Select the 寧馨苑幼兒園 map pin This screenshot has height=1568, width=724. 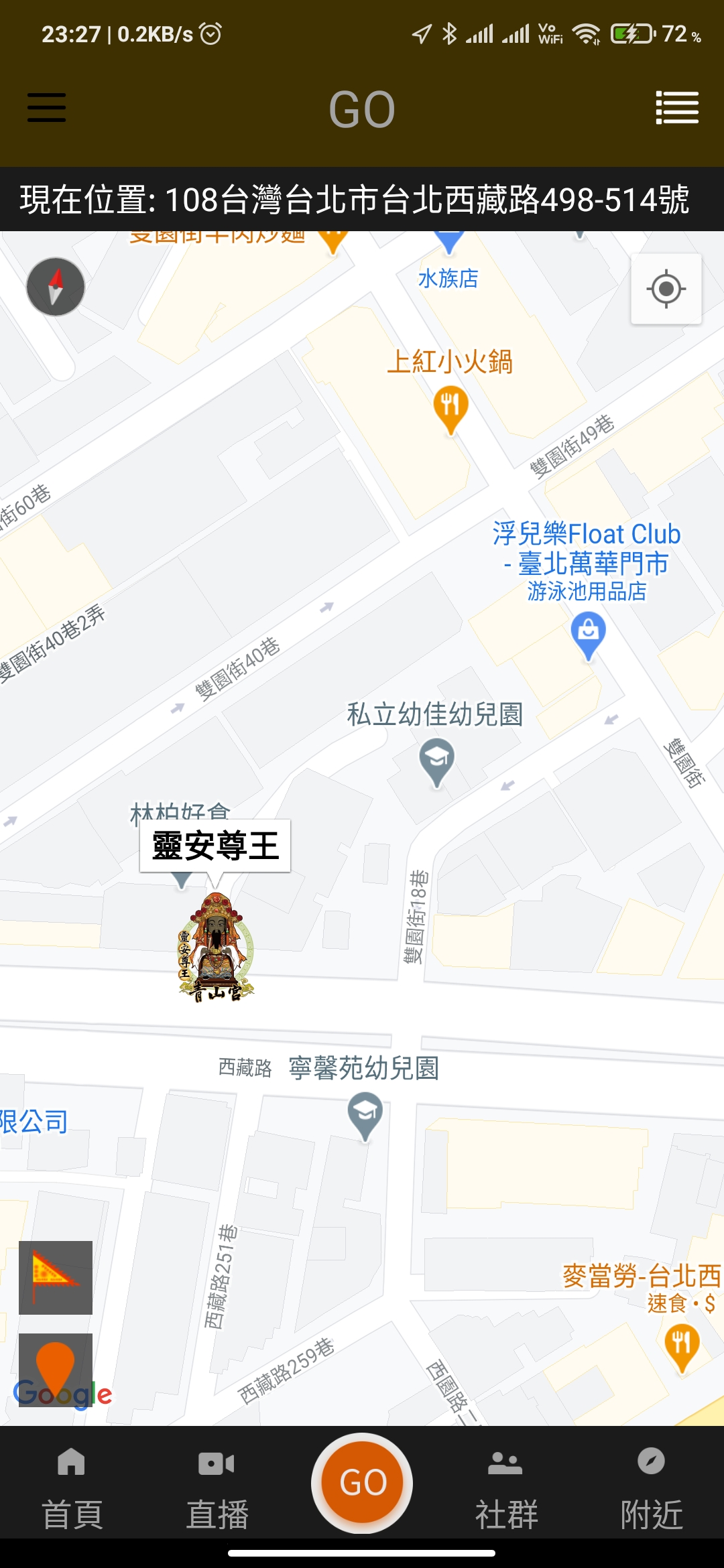[x=365, y=1114]
